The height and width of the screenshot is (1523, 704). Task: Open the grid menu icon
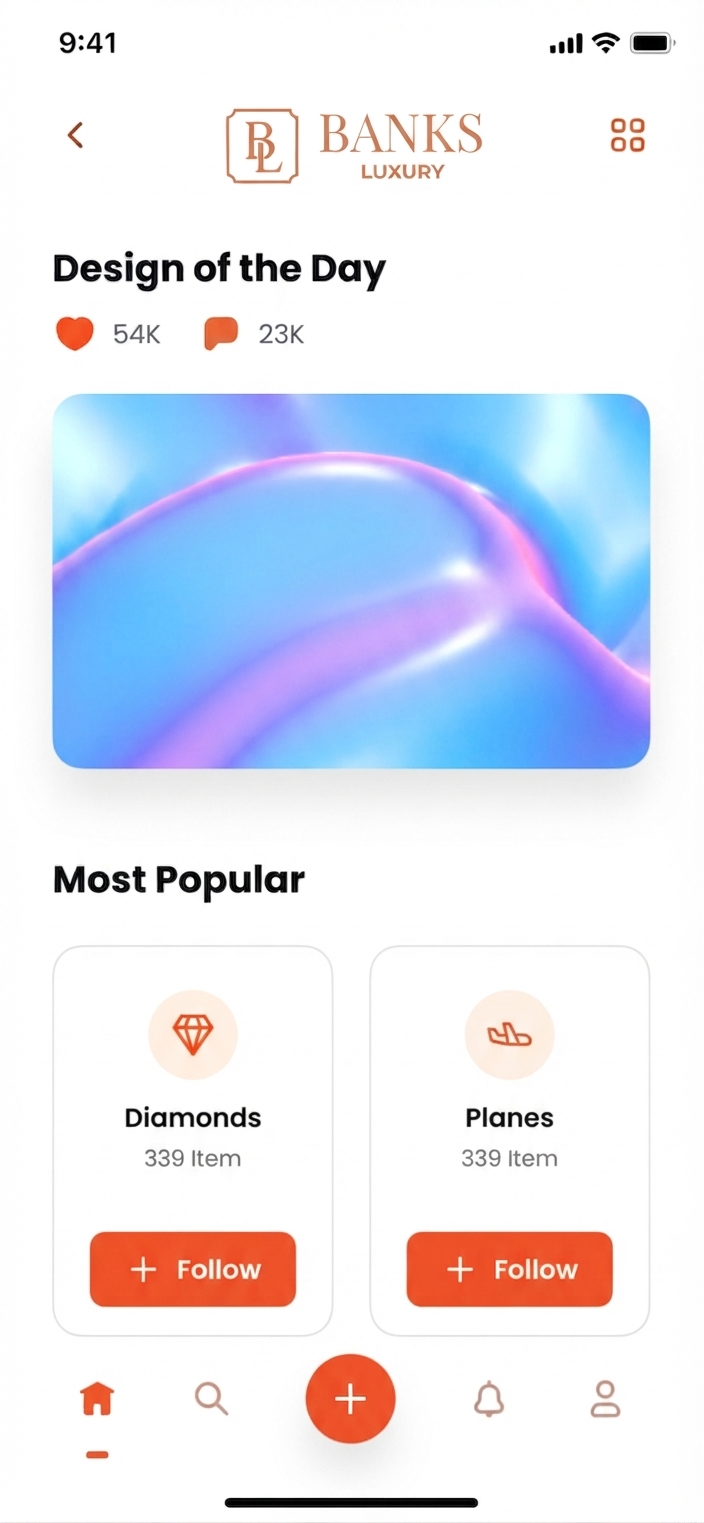click(628, 135)
